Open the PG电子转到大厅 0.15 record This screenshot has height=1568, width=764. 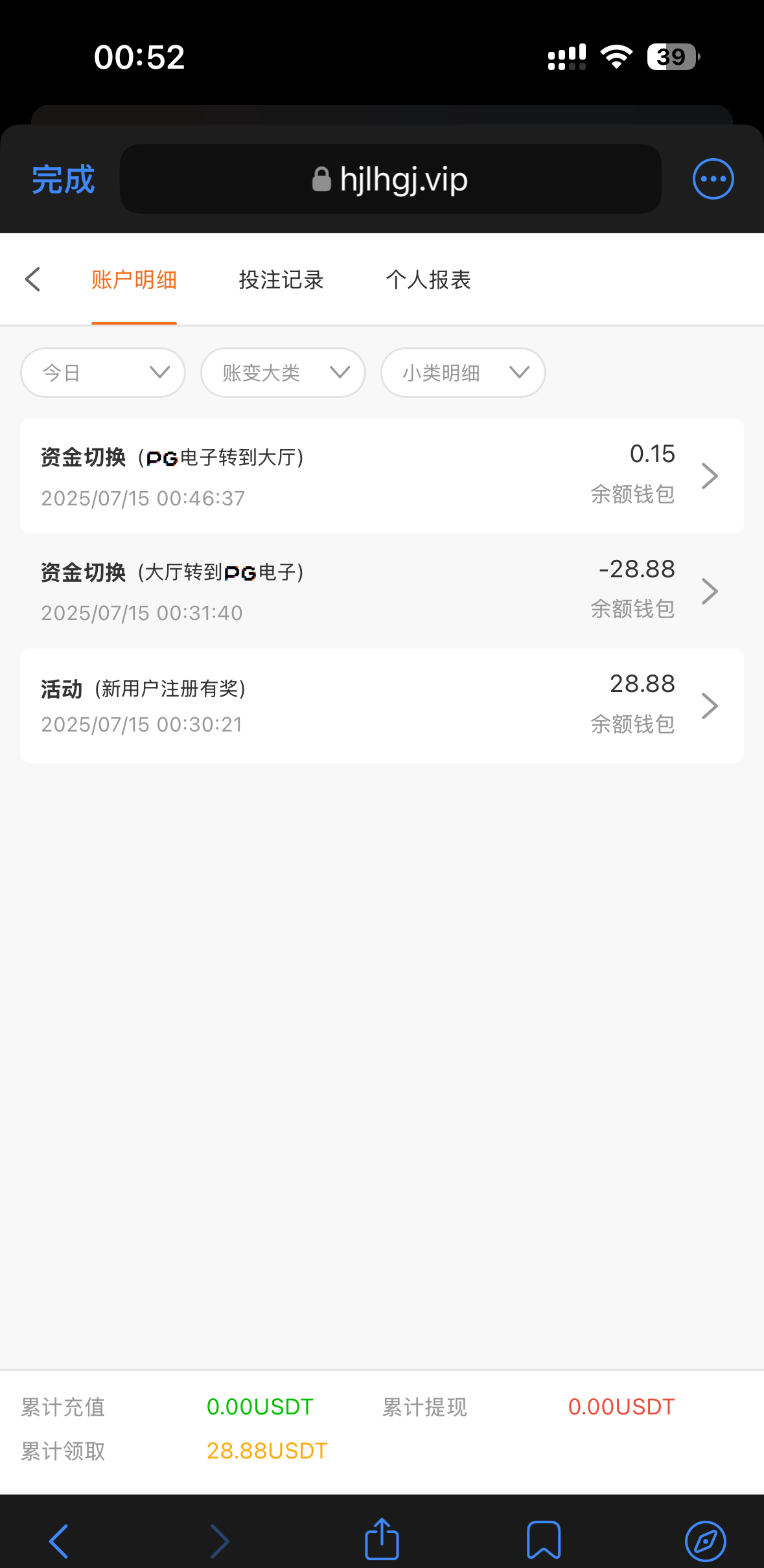[x=382, y=476]
